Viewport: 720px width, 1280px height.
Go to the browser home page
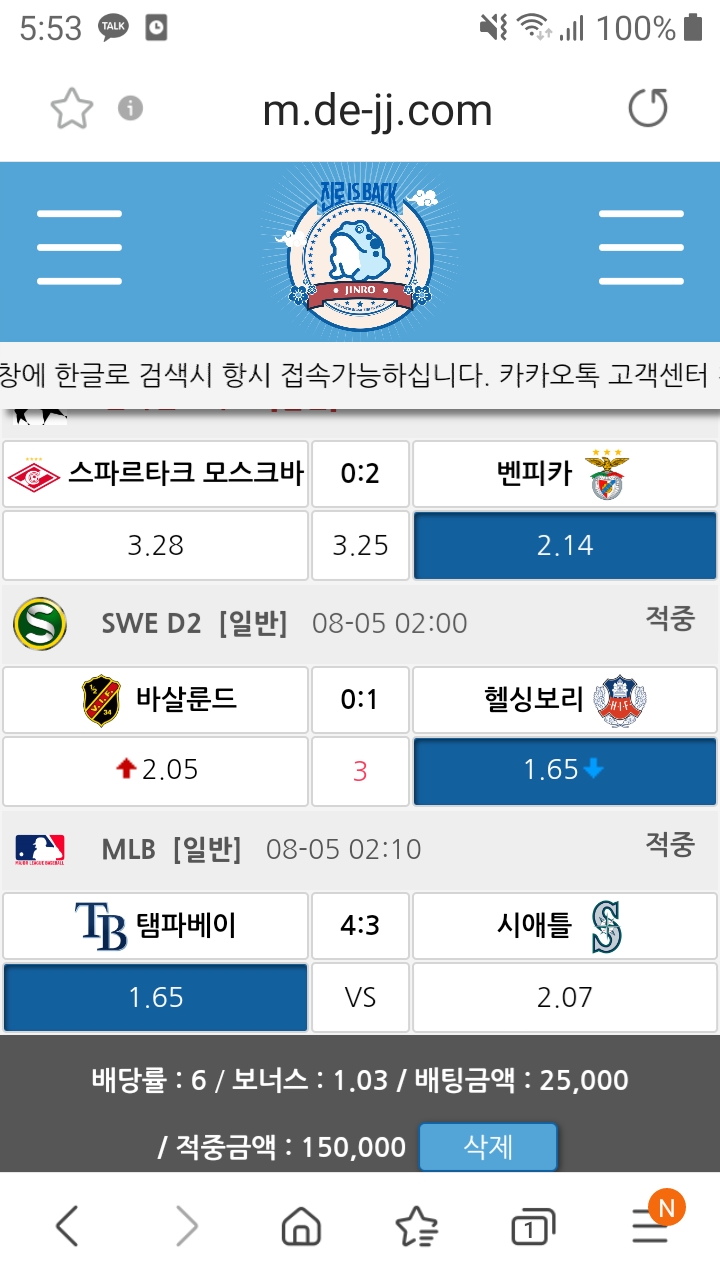(x=301, y=1226)
